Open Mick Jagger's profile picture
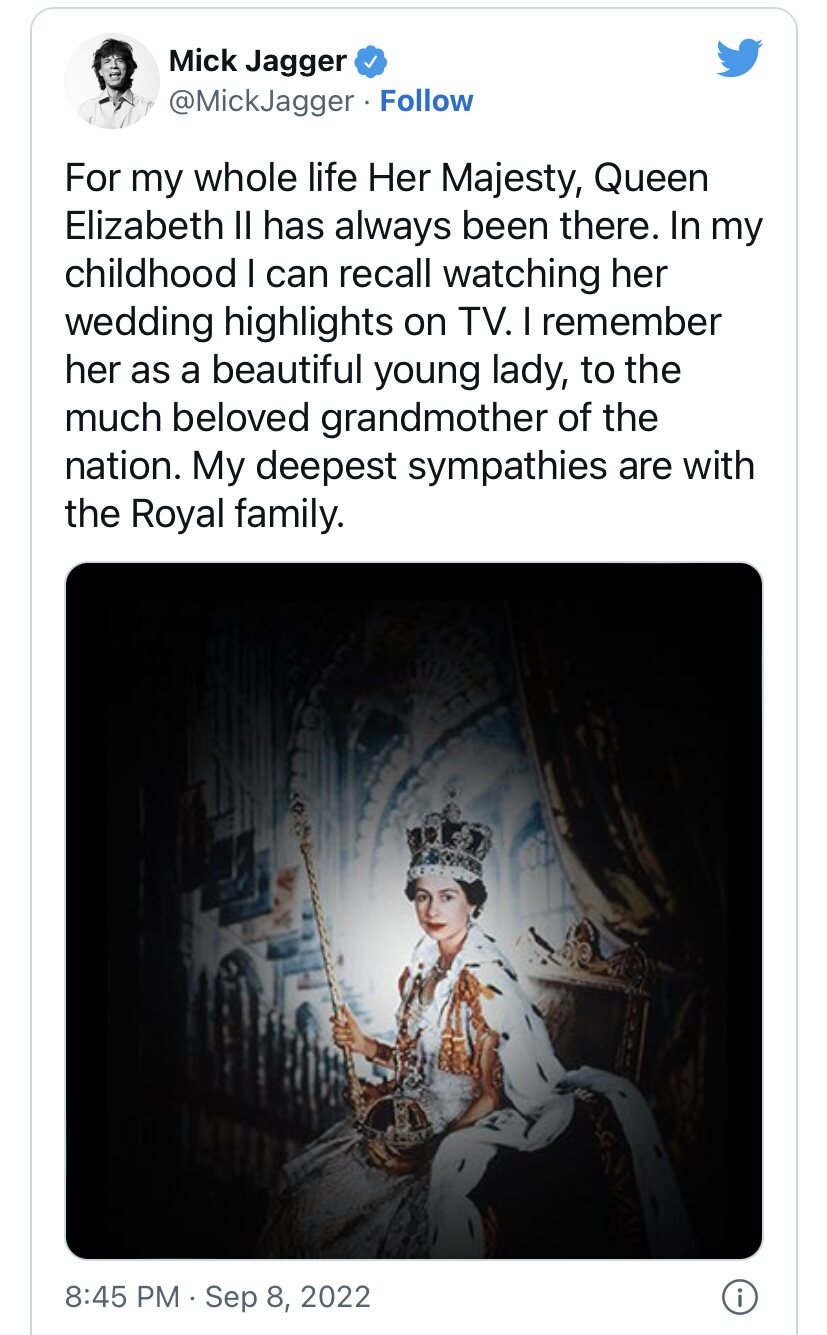The image size is (827, 1335). [112, 81]
